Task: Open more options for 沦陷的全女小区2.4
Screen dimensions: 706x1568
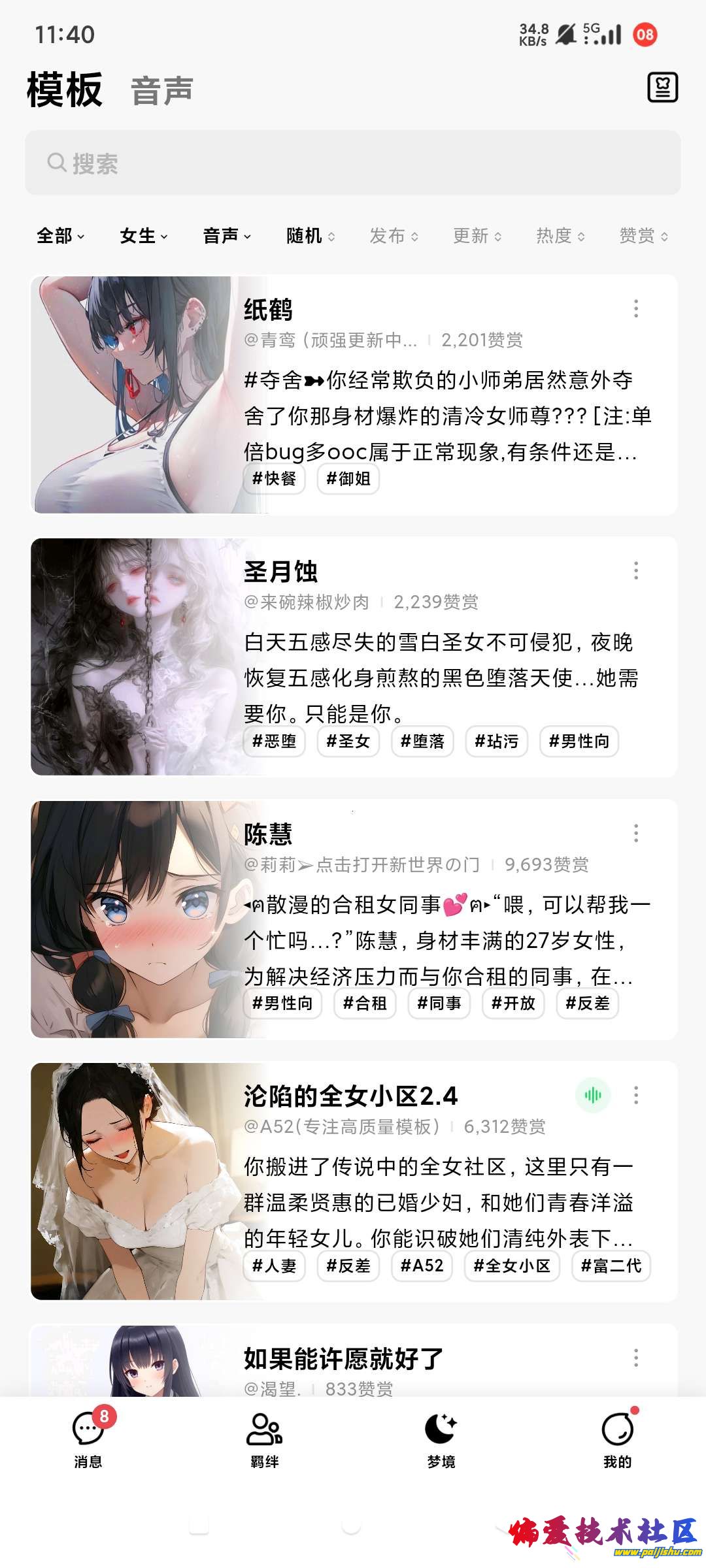Action: 635,1095
